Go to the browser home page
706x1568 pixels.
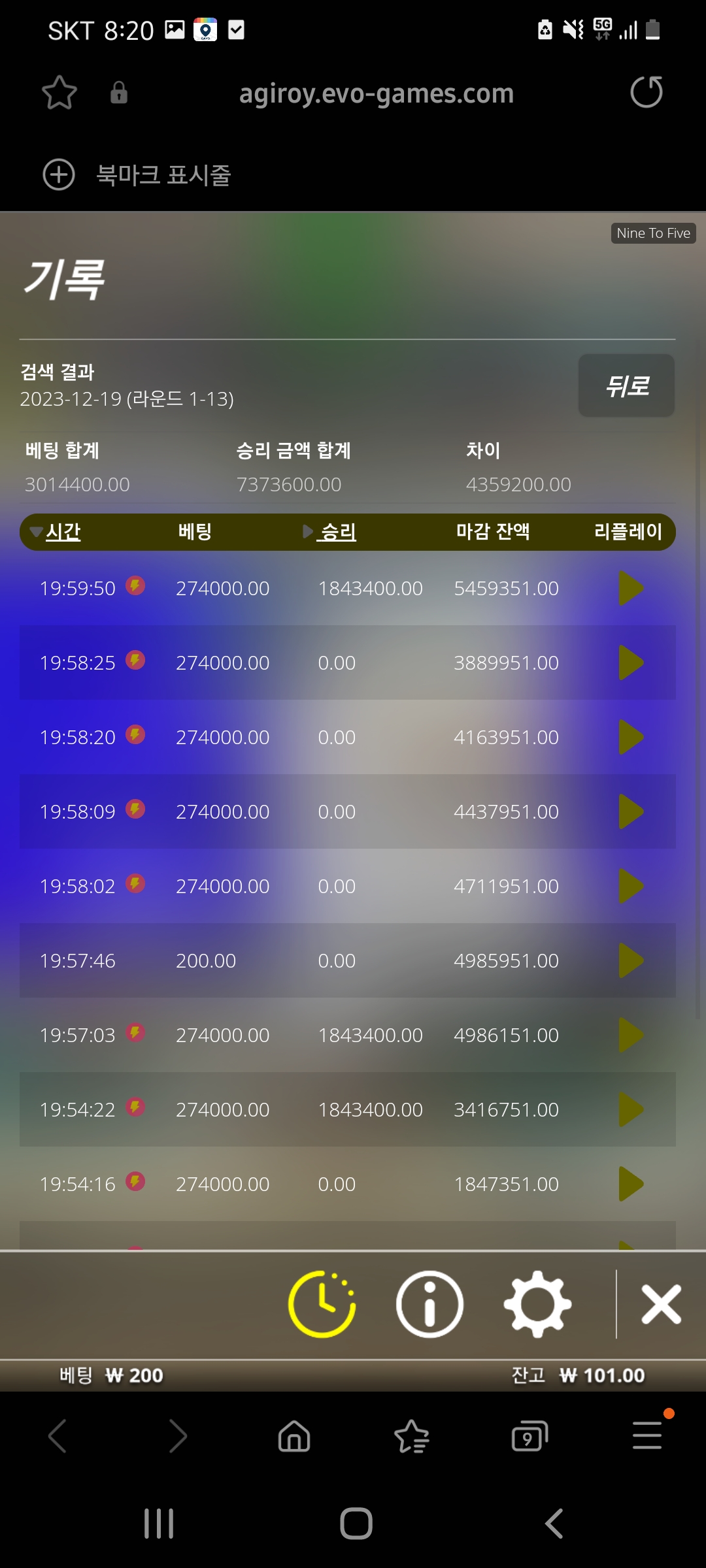pyautogui.click(x=294, y=1436)
